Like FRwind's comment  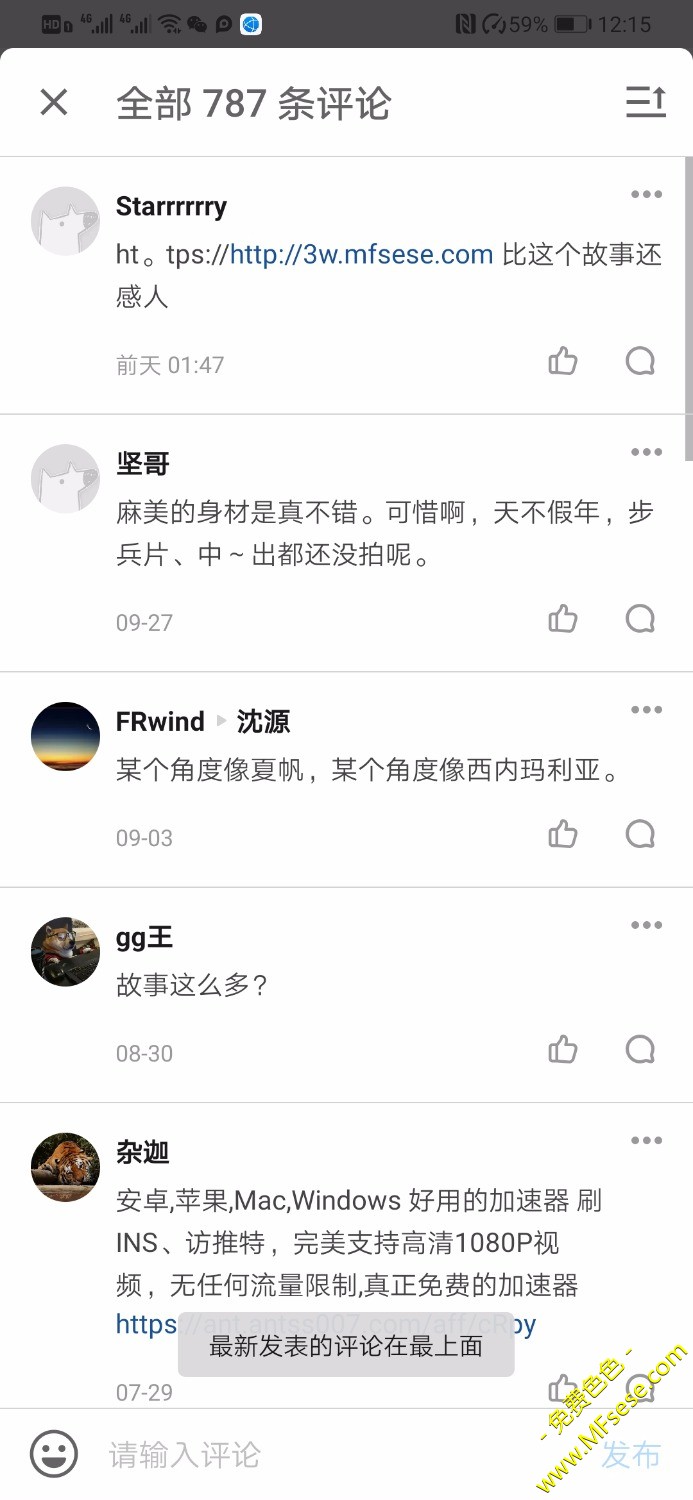click(x=563, y=834)
